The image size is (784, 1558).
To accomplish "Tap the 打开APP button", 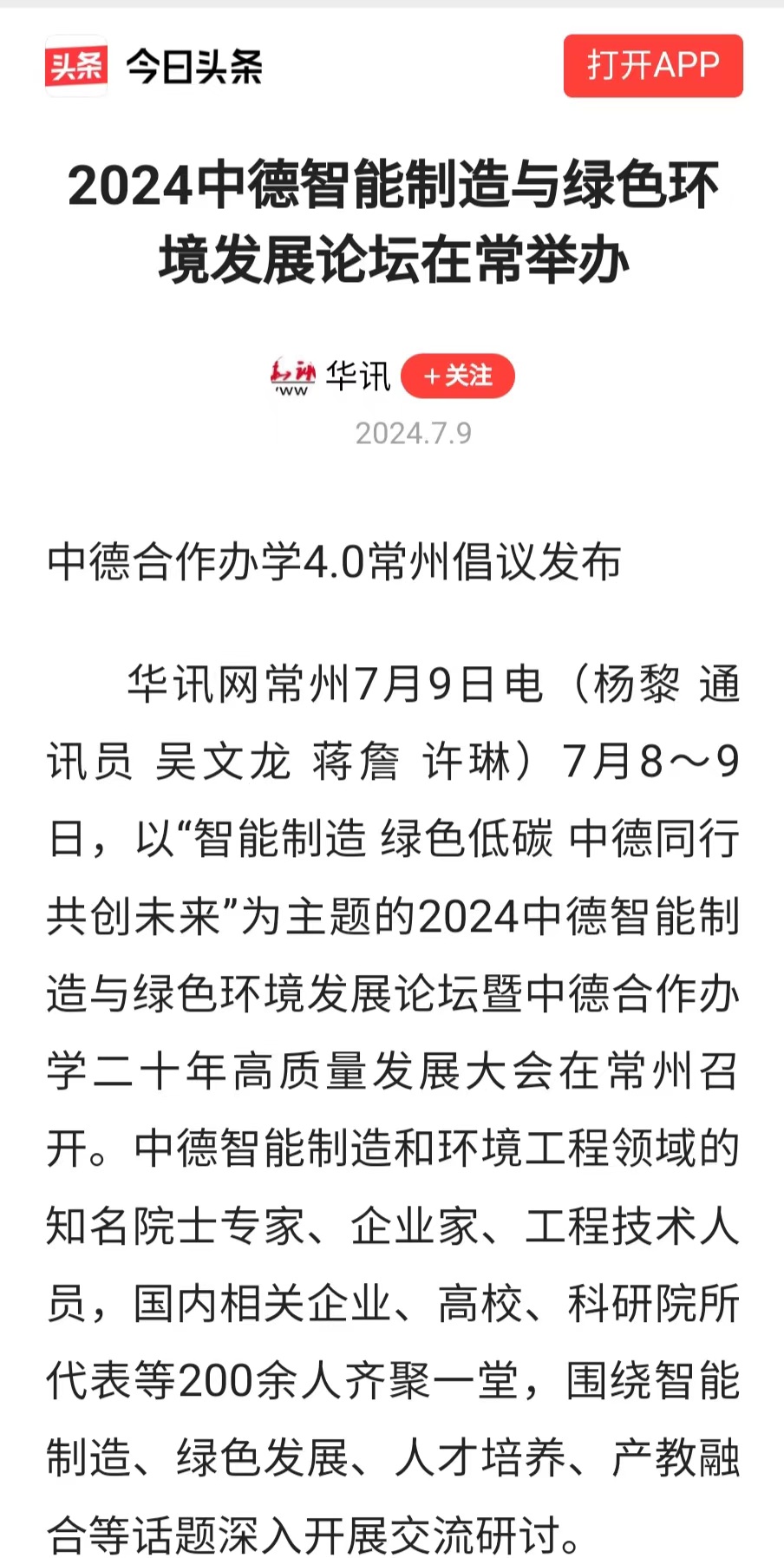I will tap(653, 66).
